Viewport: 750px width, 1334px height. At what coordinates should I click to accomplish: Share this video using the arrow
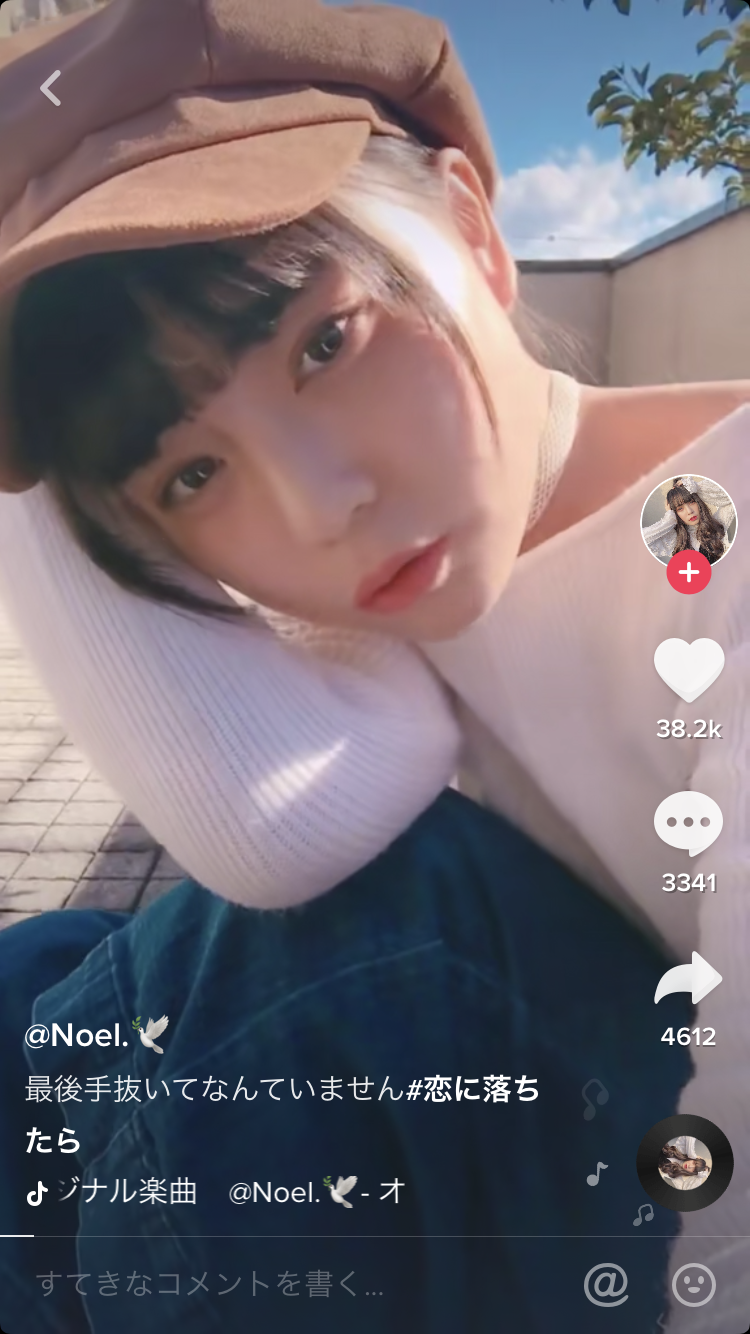pos(688,980)
